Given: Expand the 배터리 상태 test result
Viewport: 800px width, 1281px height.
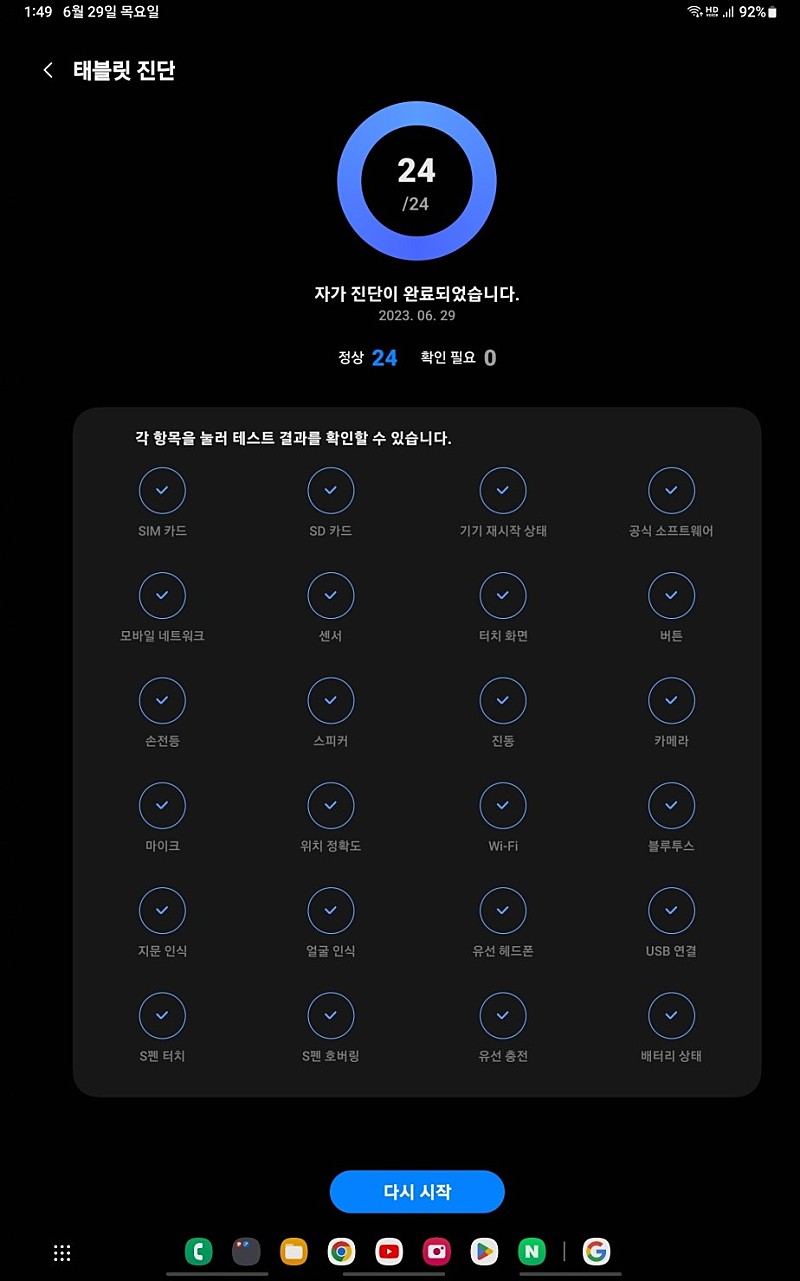Looking at the screenshot, I should pyautogui.click(x=671, y=1015).
